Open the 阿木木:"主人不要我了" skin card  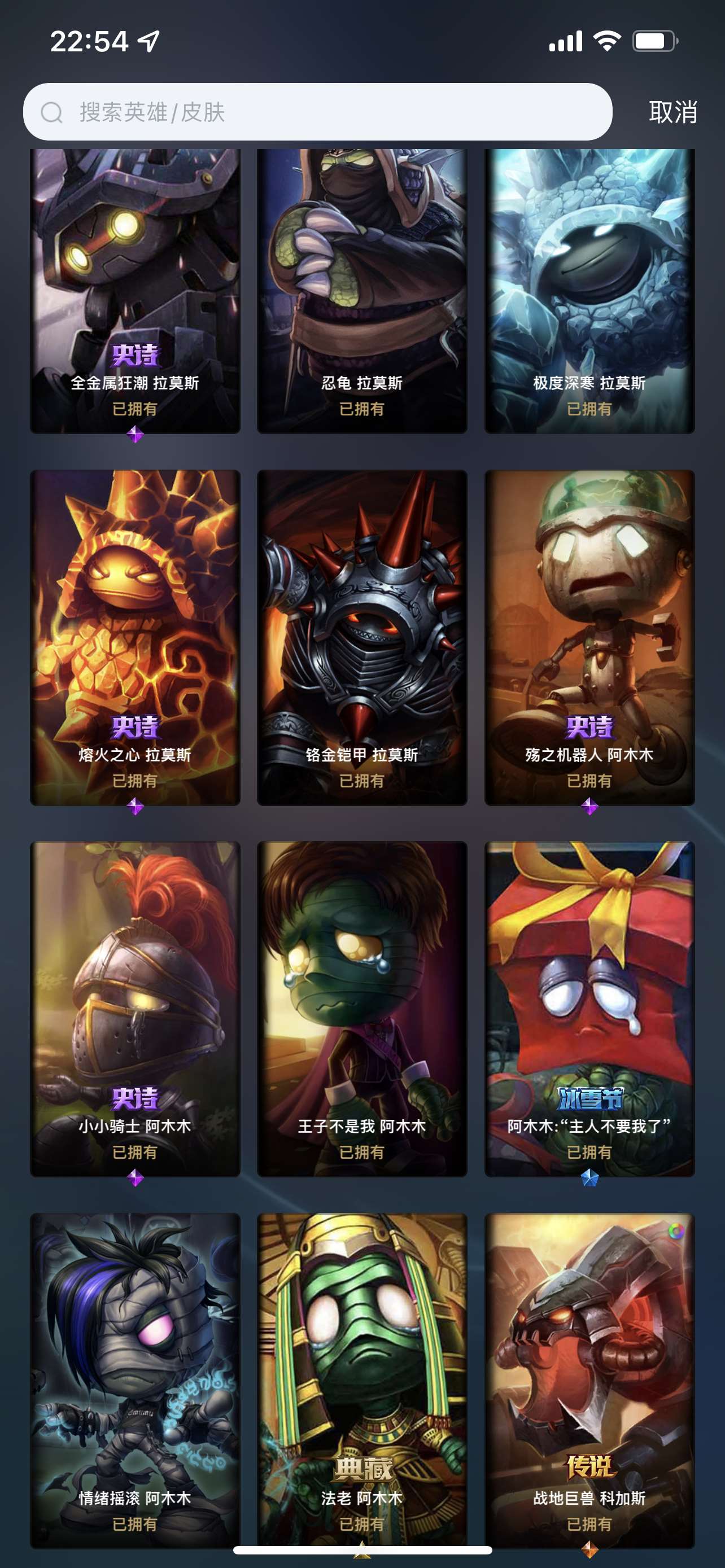[589, 1009]
